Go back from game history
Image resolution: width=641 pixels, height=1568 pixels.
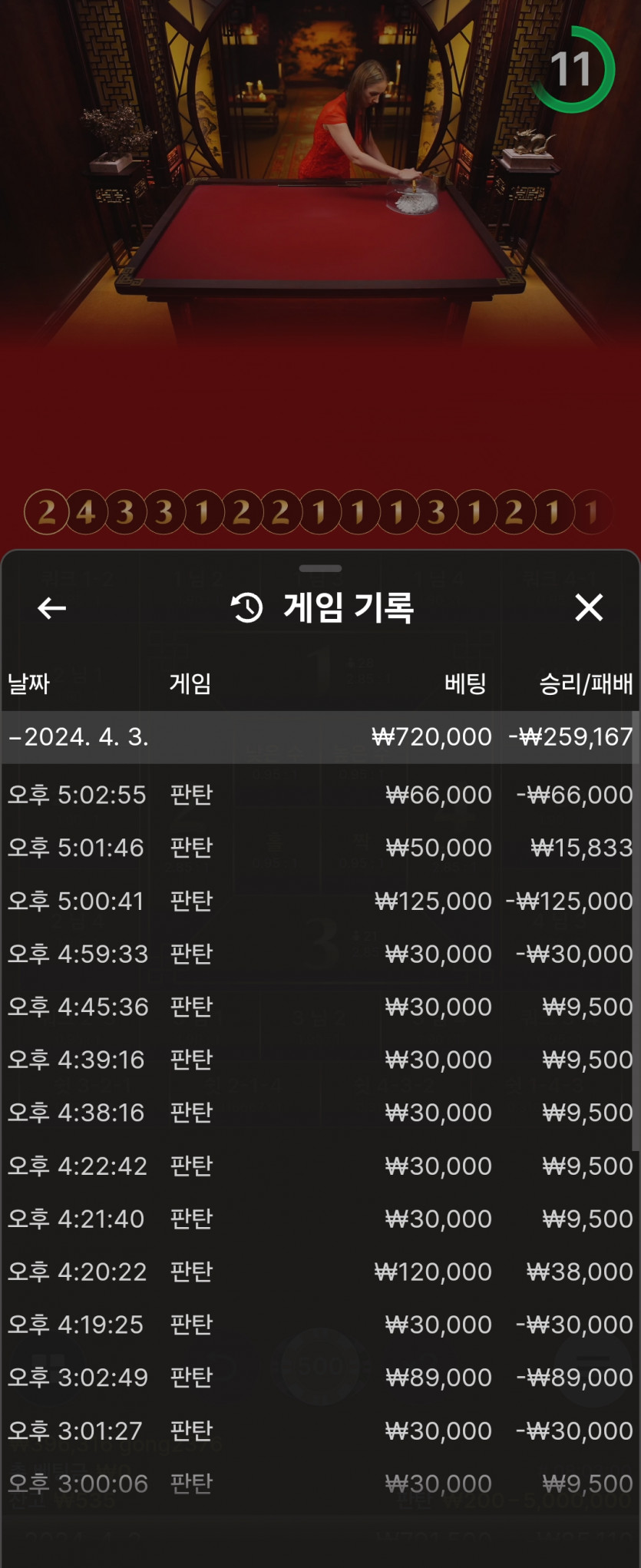coord(51,608)
